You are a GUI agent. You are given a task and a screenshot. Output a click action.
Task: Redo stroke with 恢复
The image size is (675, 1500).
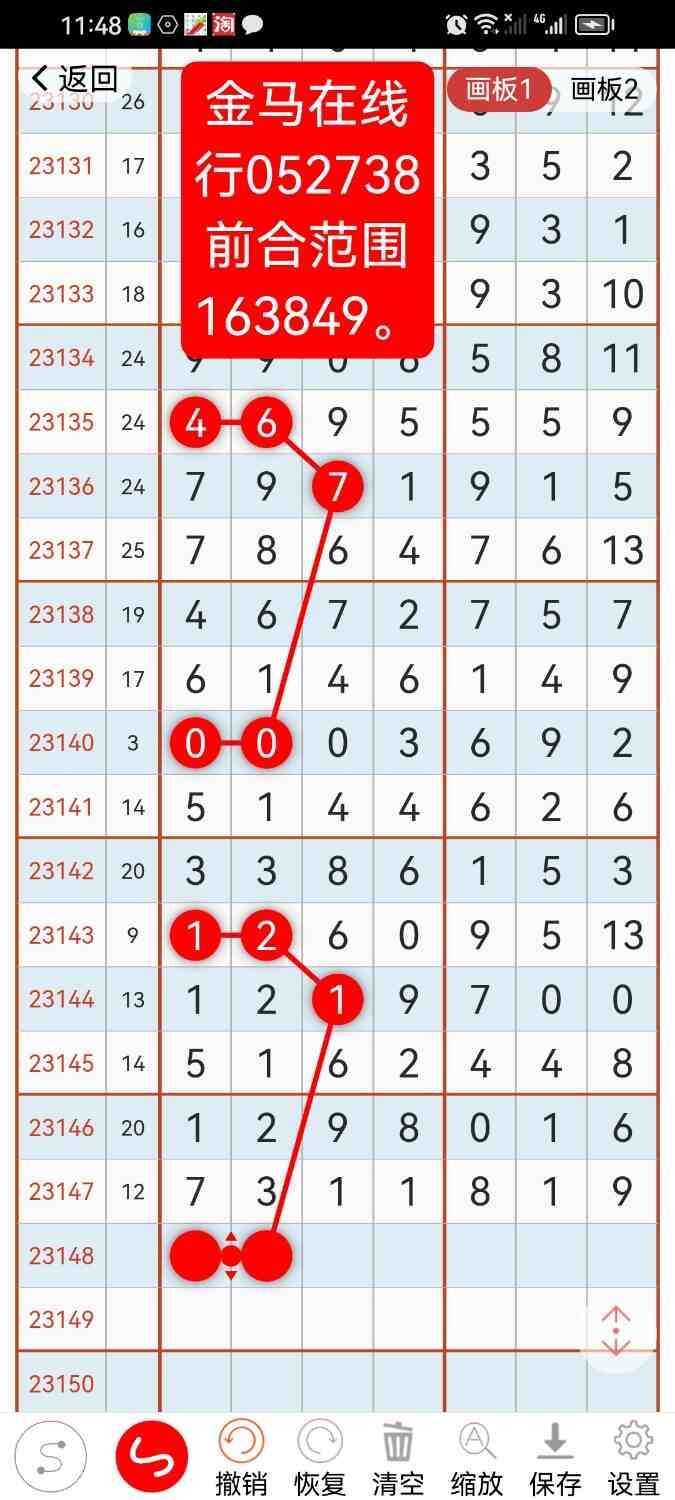coord(319,1458)
